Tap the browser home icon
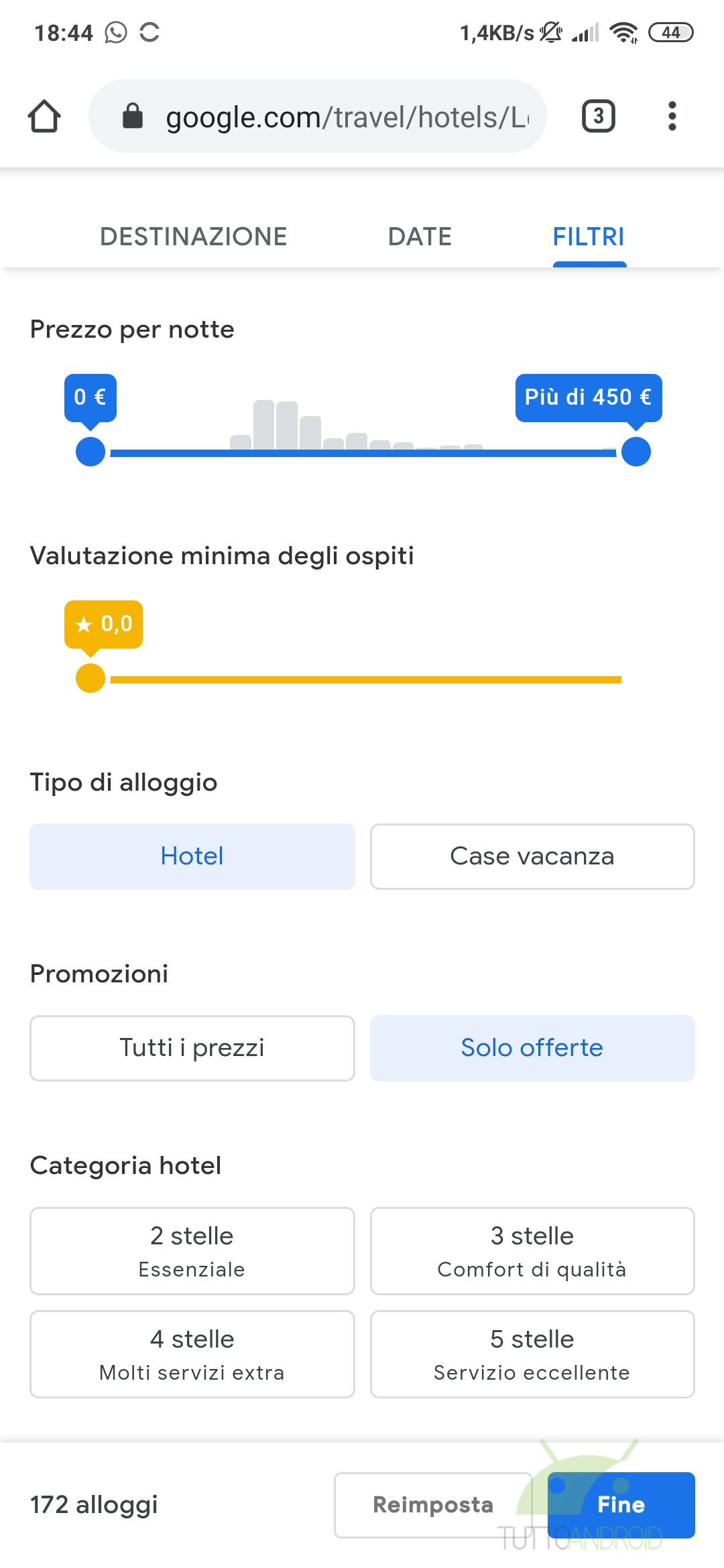This screenshot has height=1568, width=724. pos(44,117)
